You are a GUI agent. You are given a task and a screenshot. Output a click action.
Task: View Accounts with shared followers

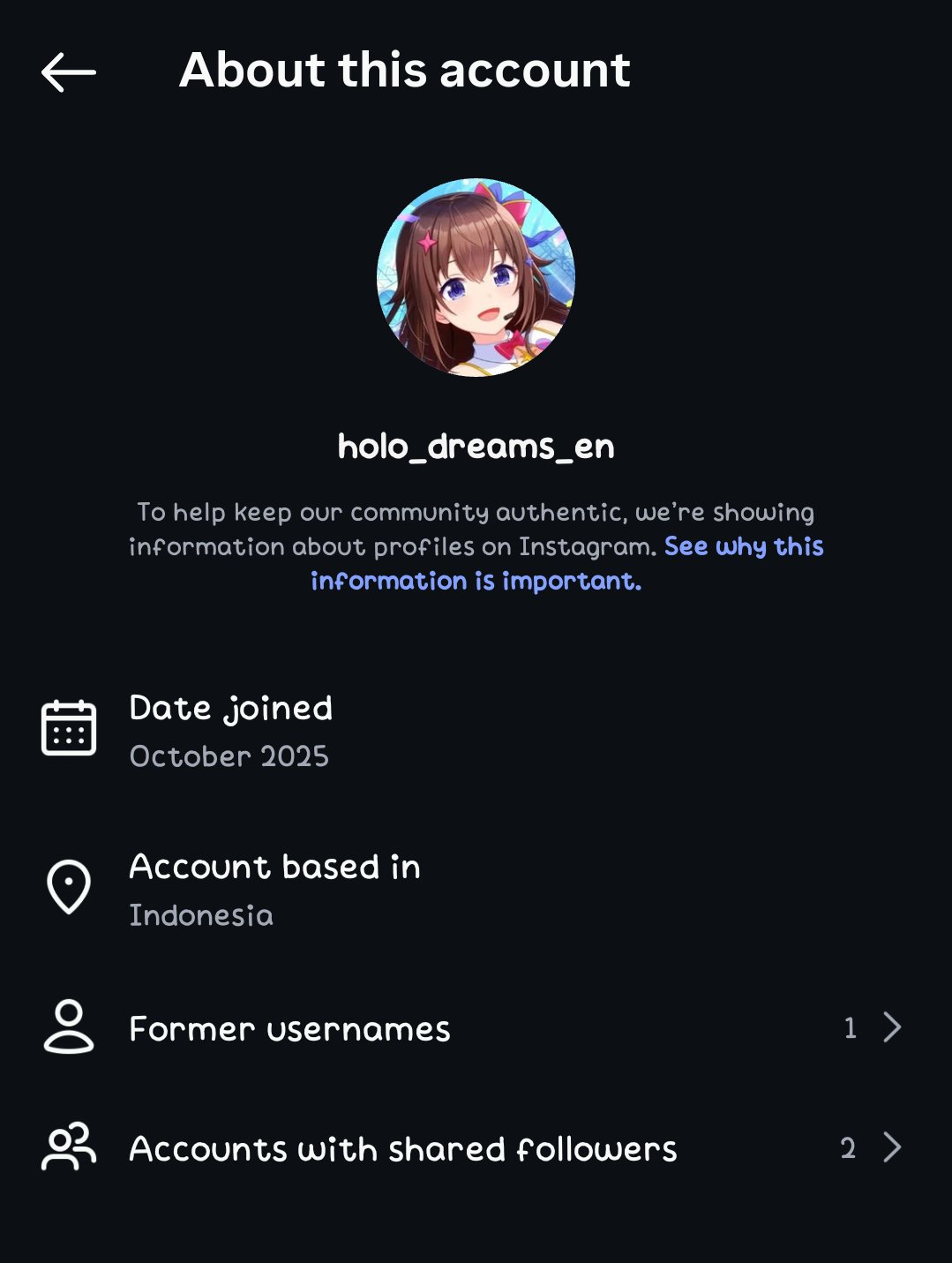476,1148
